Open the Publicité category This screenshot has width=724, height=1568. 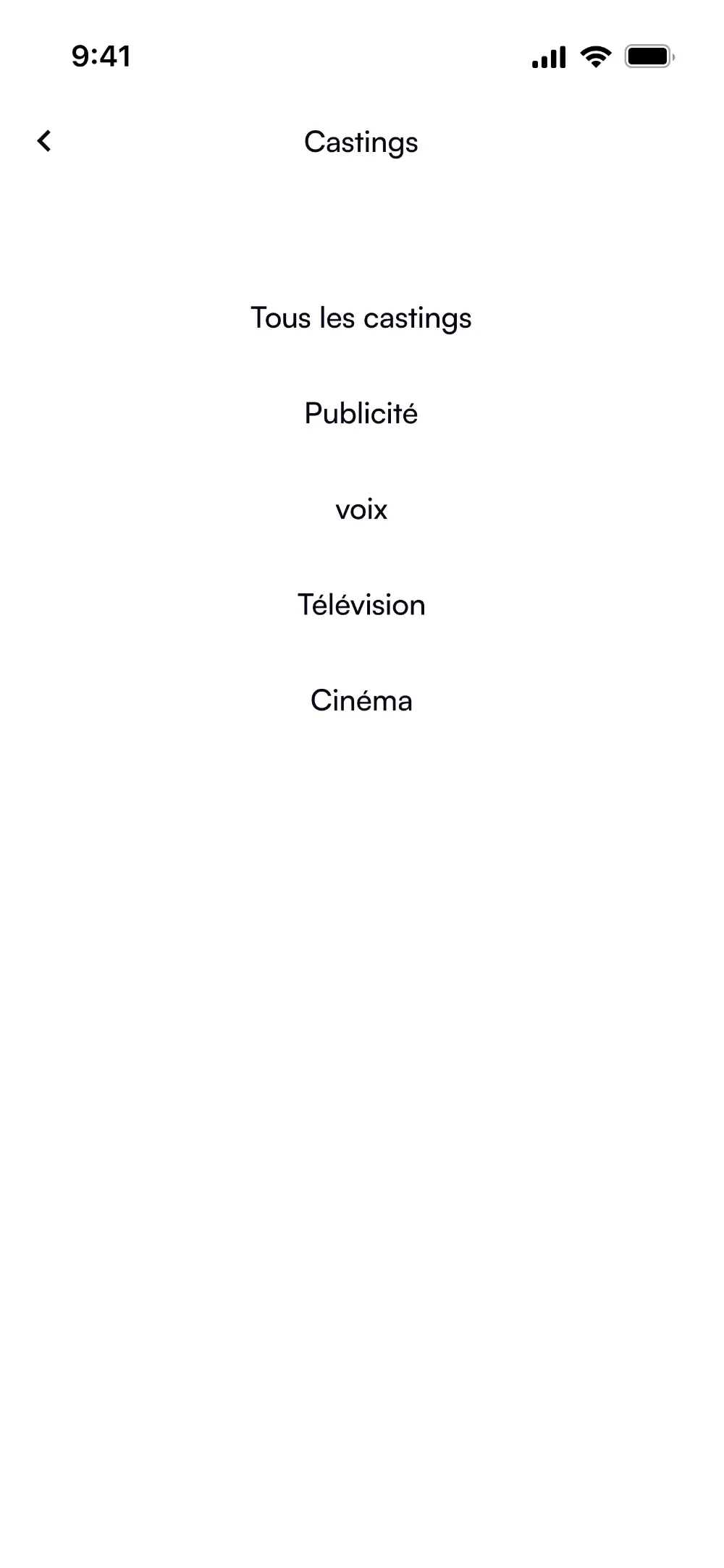click(361, 414)
